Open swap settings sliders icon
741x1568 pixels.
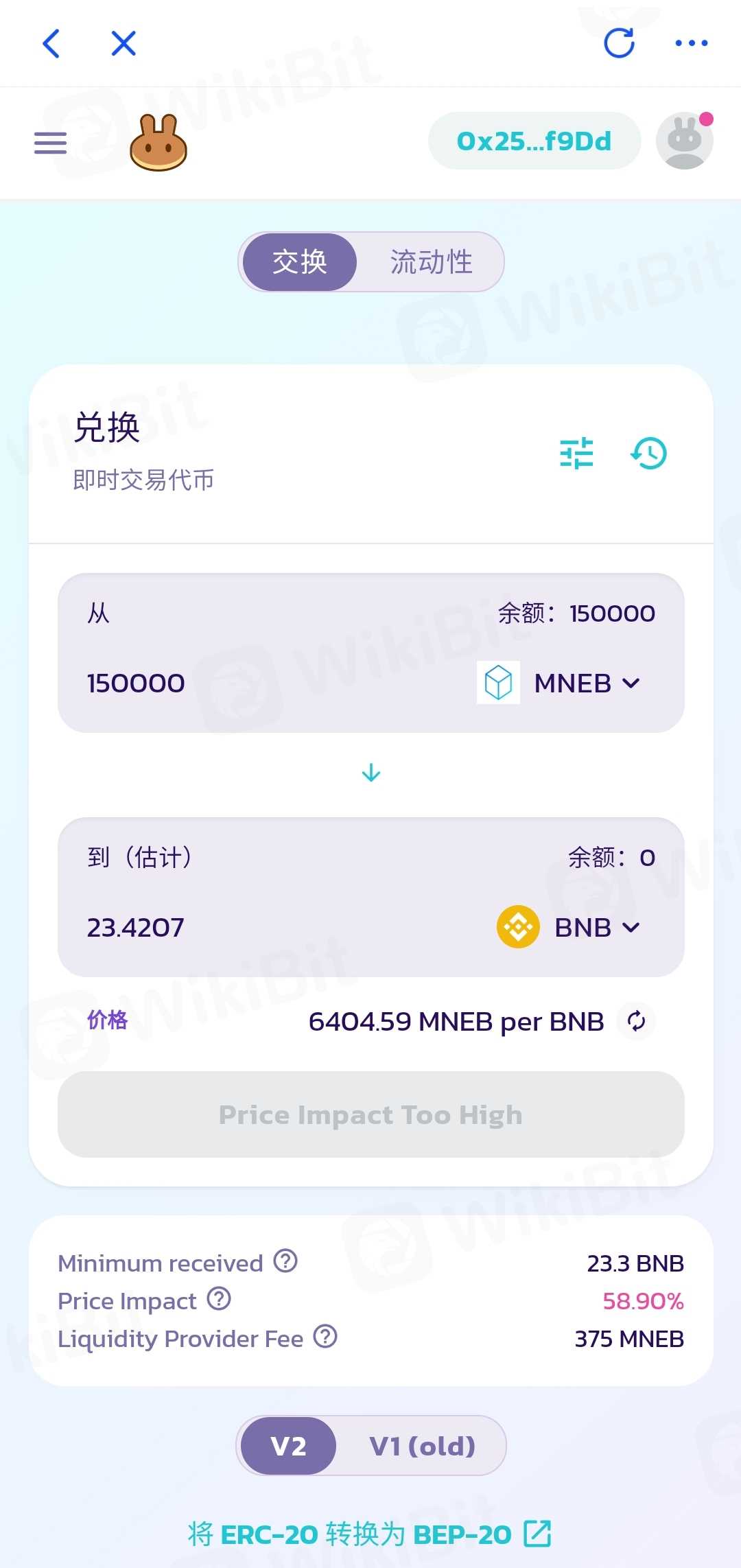(576, 454)
